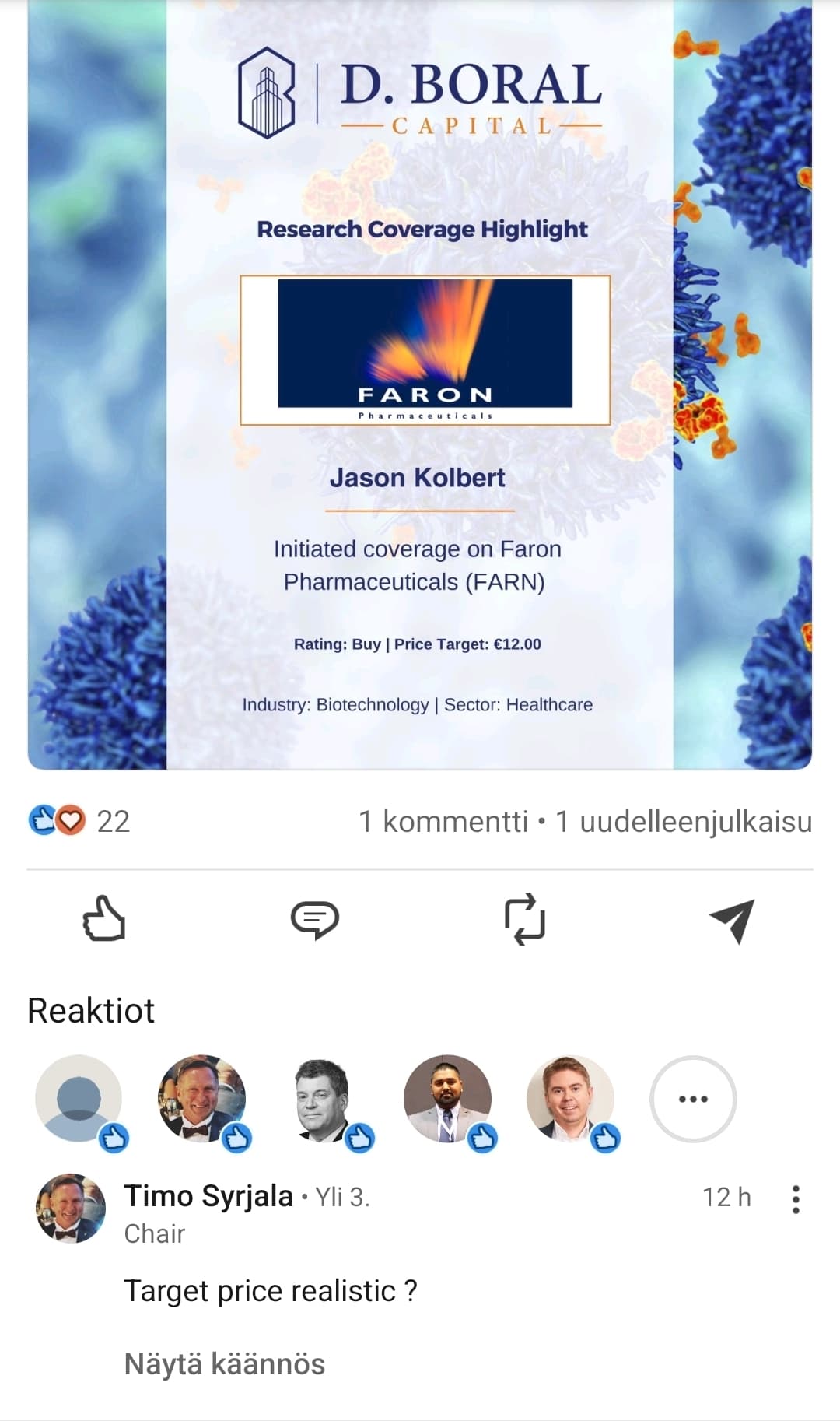Repost this post
The height and width of the screenshot is (1421, 840).
tap(525, 919)
